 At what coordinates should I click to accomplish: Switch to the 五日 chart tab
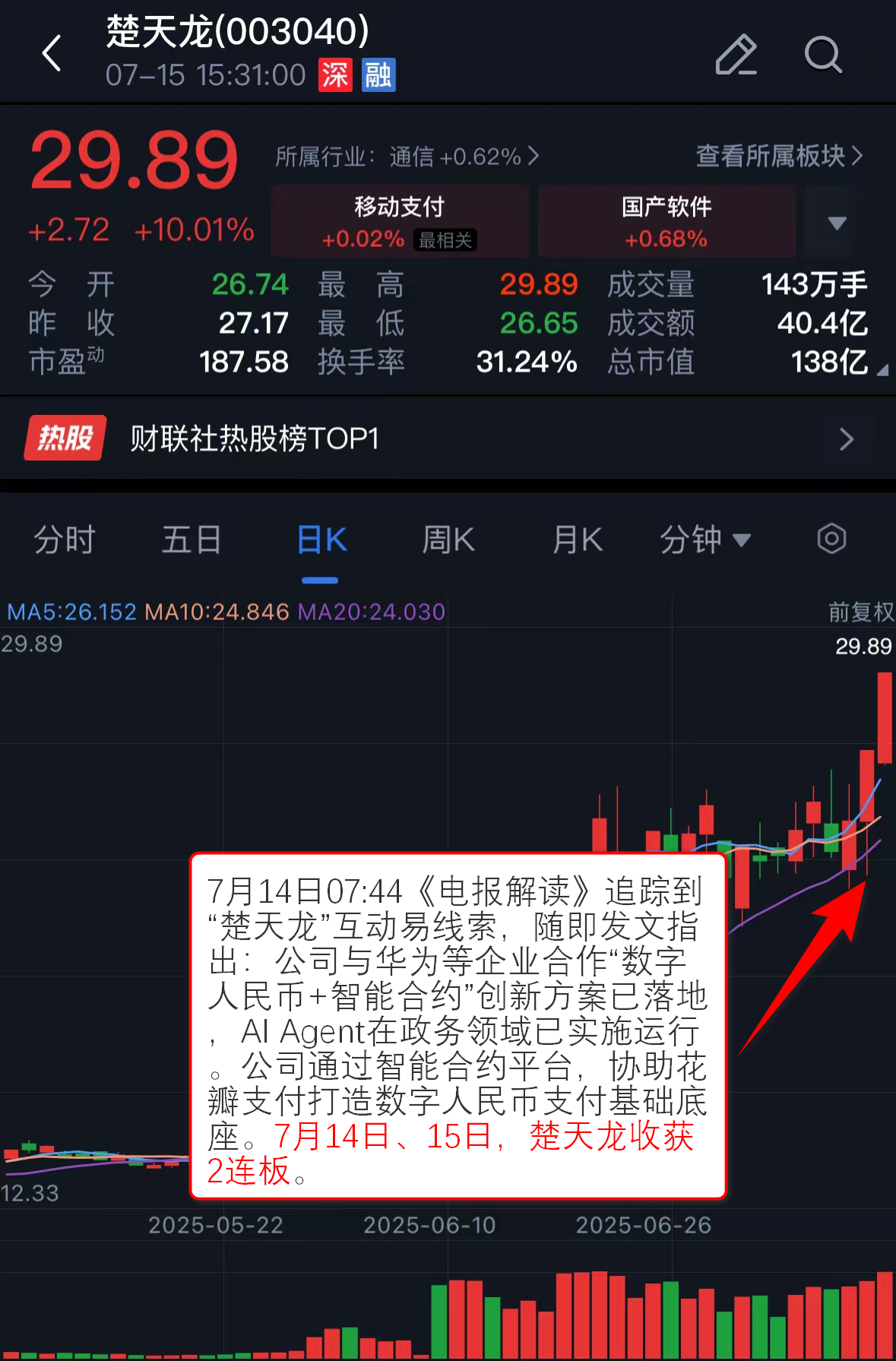[x=192, y=540]
